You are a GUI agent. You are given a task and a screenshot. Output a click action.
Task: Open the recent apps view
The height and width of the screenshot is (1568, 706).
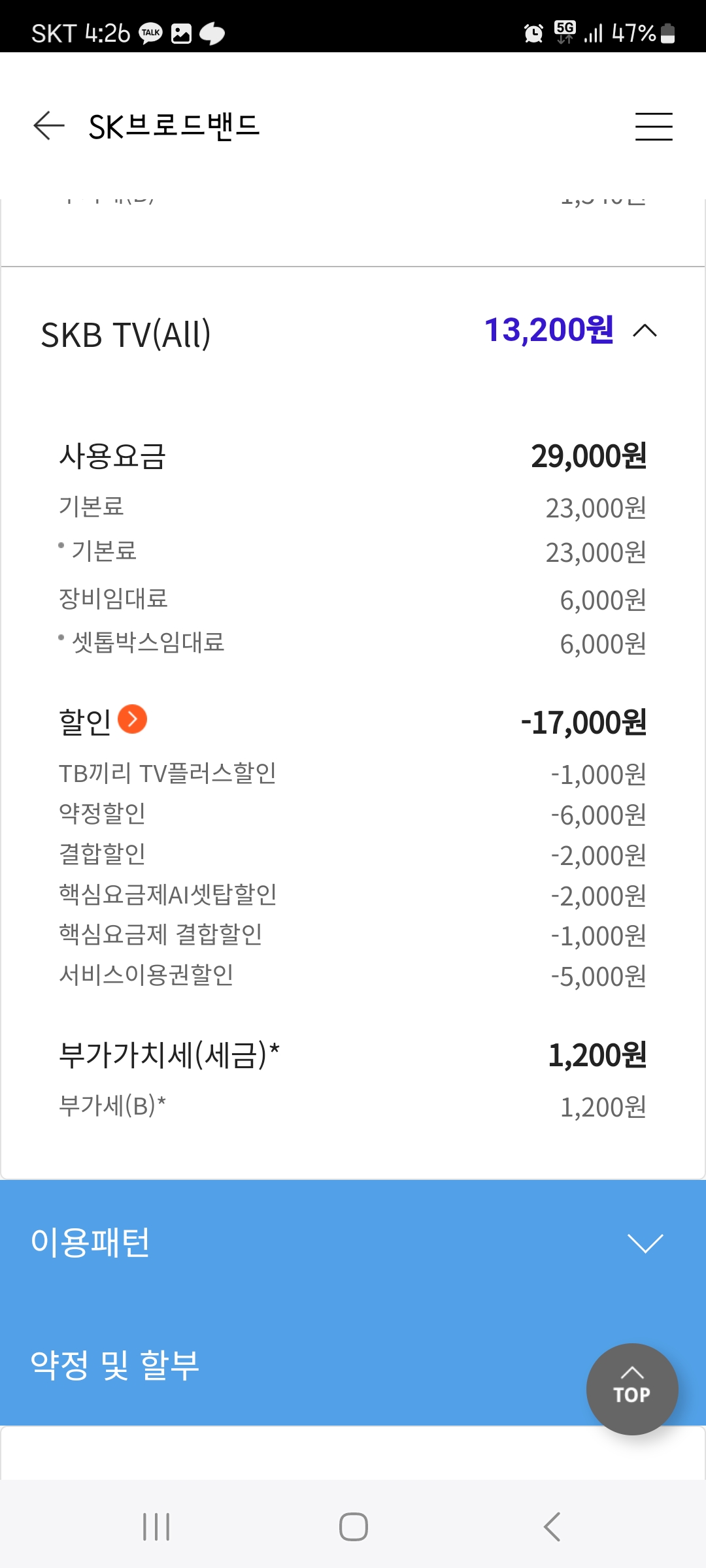(156, 1527)
